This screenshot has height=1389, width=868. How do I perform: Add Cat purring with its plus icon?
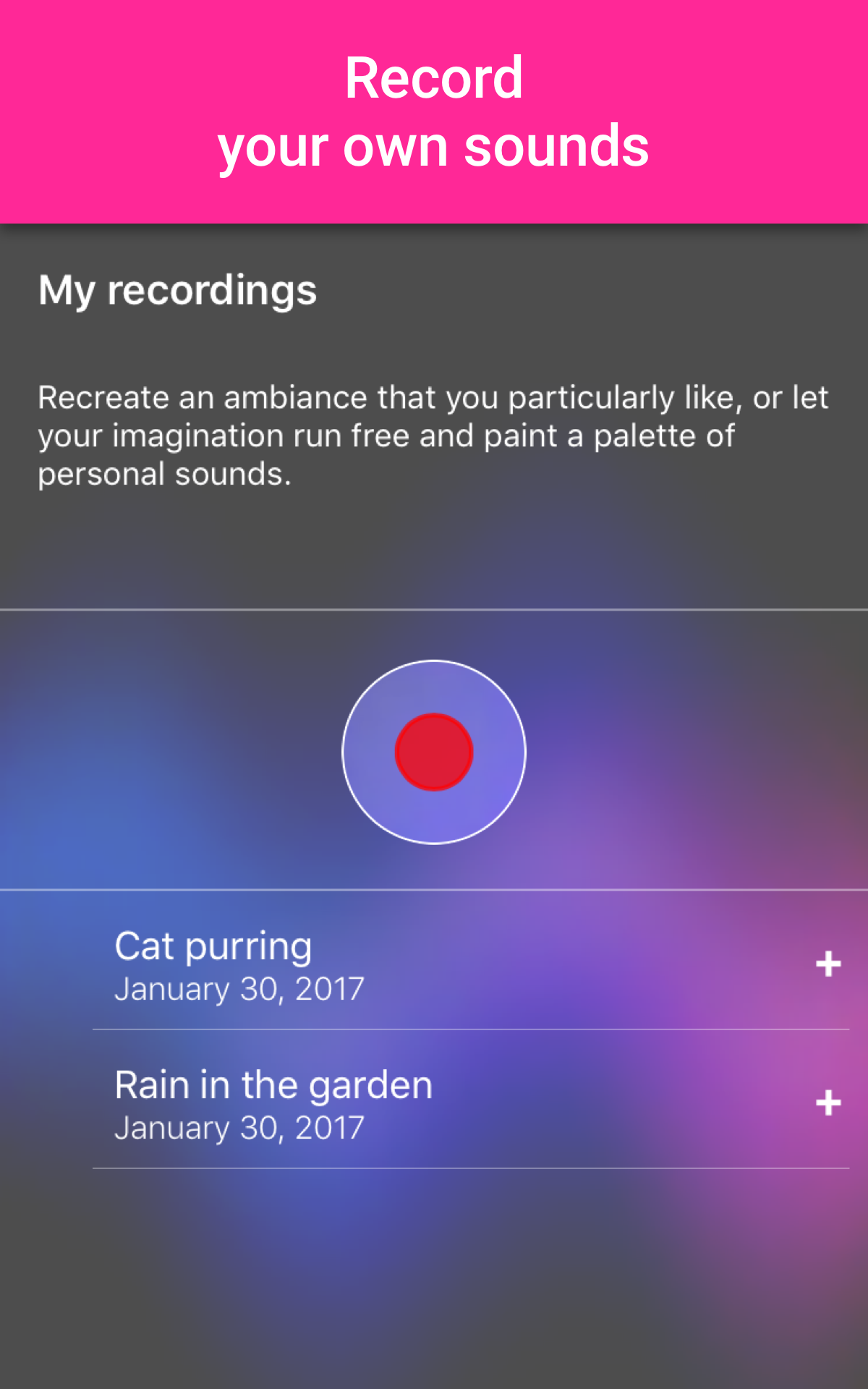(828, 964)
